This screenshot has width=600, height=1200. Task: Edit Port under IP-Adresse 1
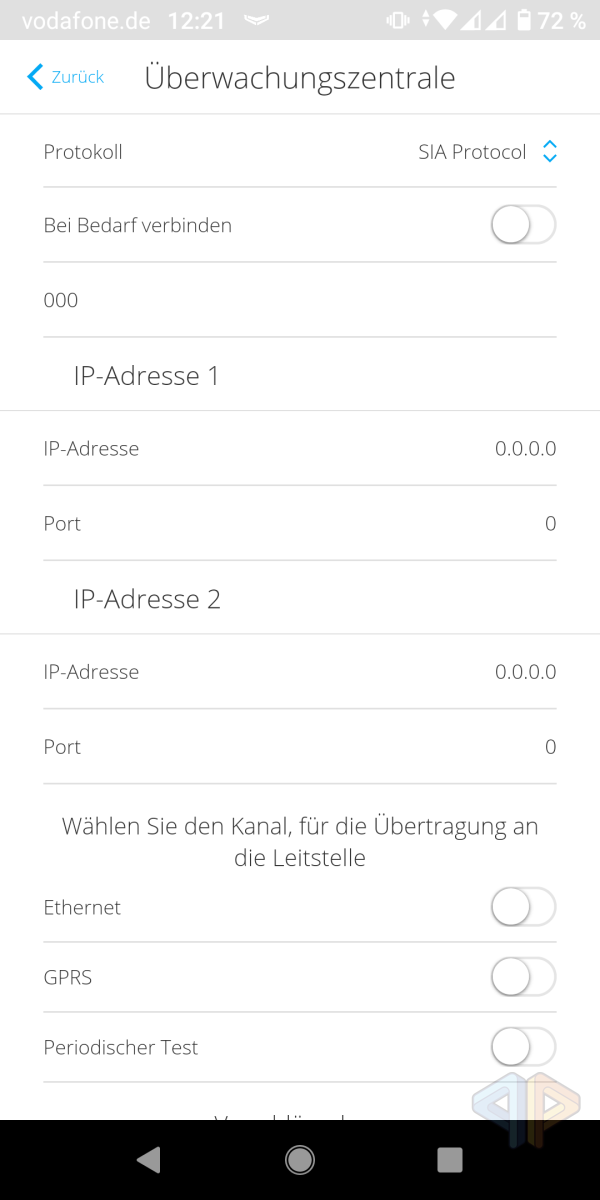pyautogui.click(x=300, y=524)
